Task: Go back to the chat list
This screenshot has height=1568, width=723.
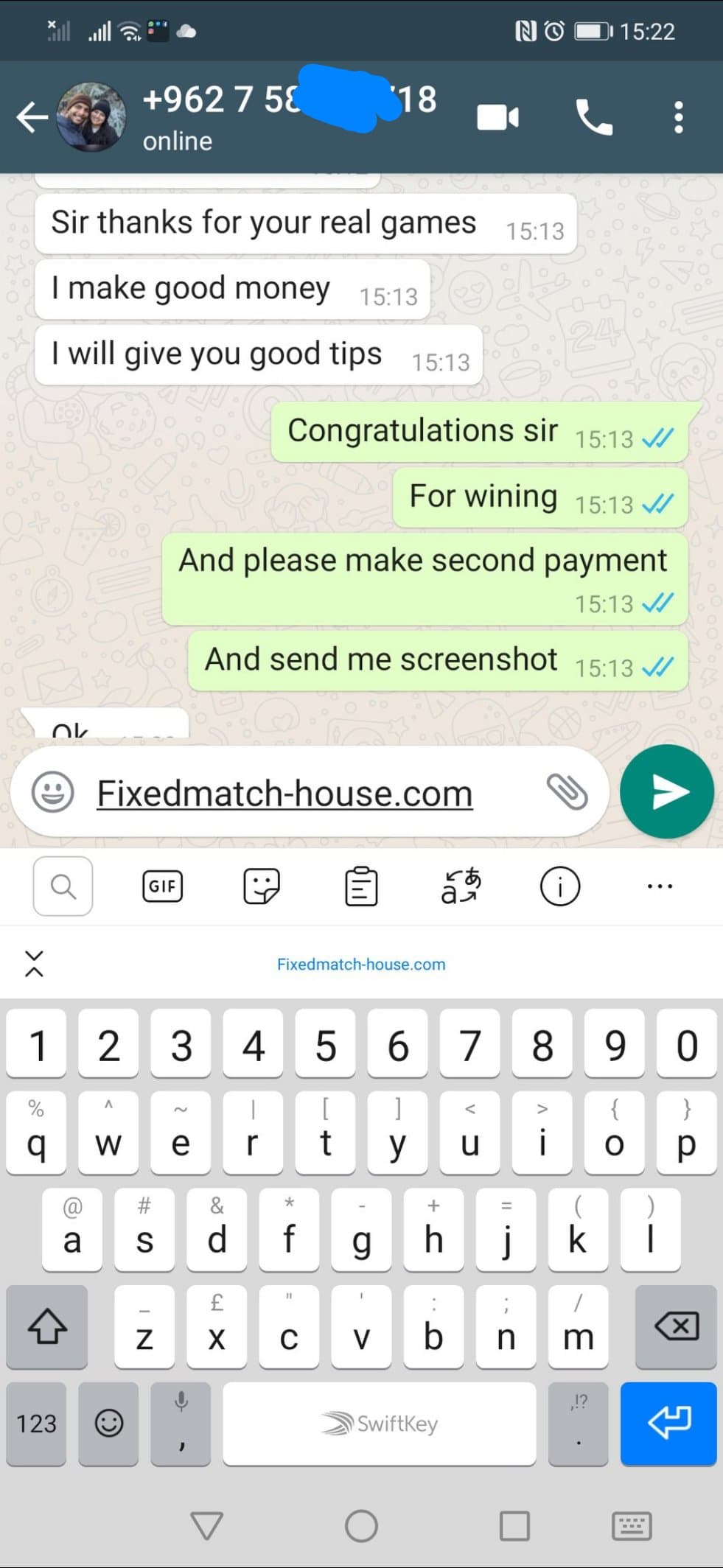Action: point(32,117)
